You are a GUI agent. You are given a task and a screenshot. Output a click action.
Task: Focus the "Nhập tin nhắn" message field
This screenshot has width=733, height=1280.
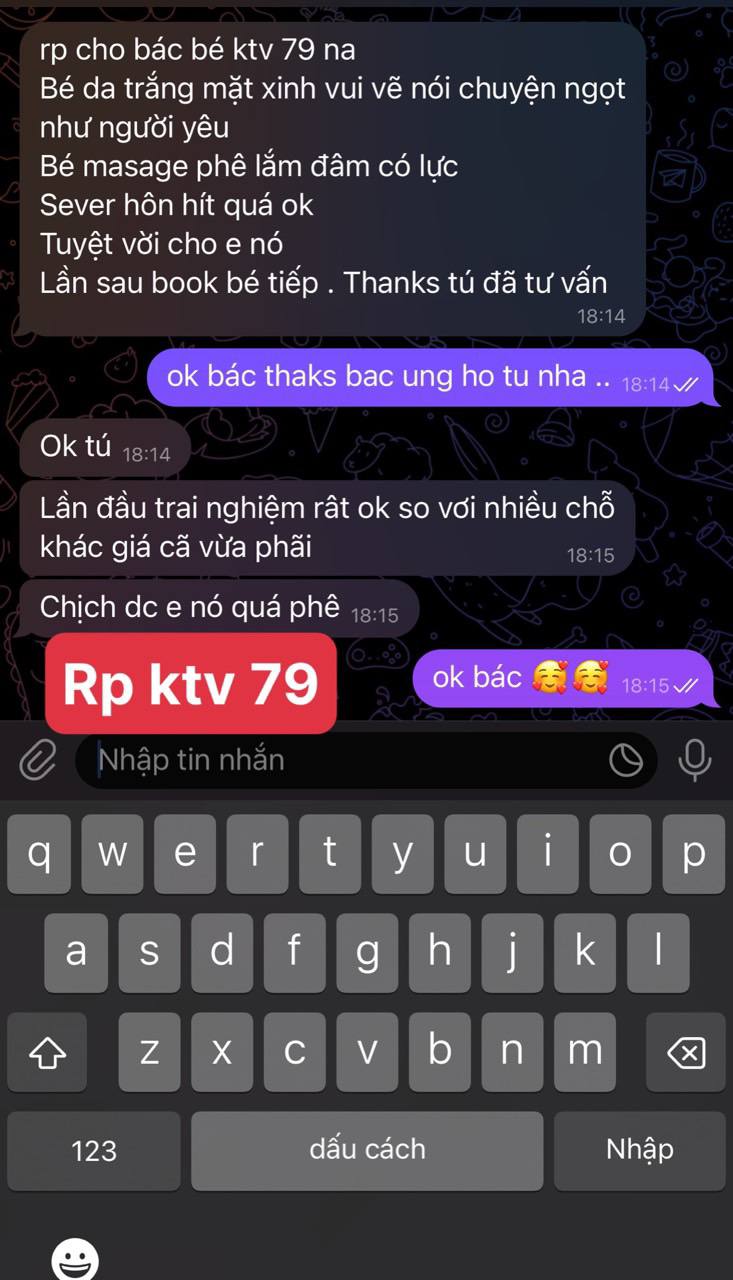340,761
